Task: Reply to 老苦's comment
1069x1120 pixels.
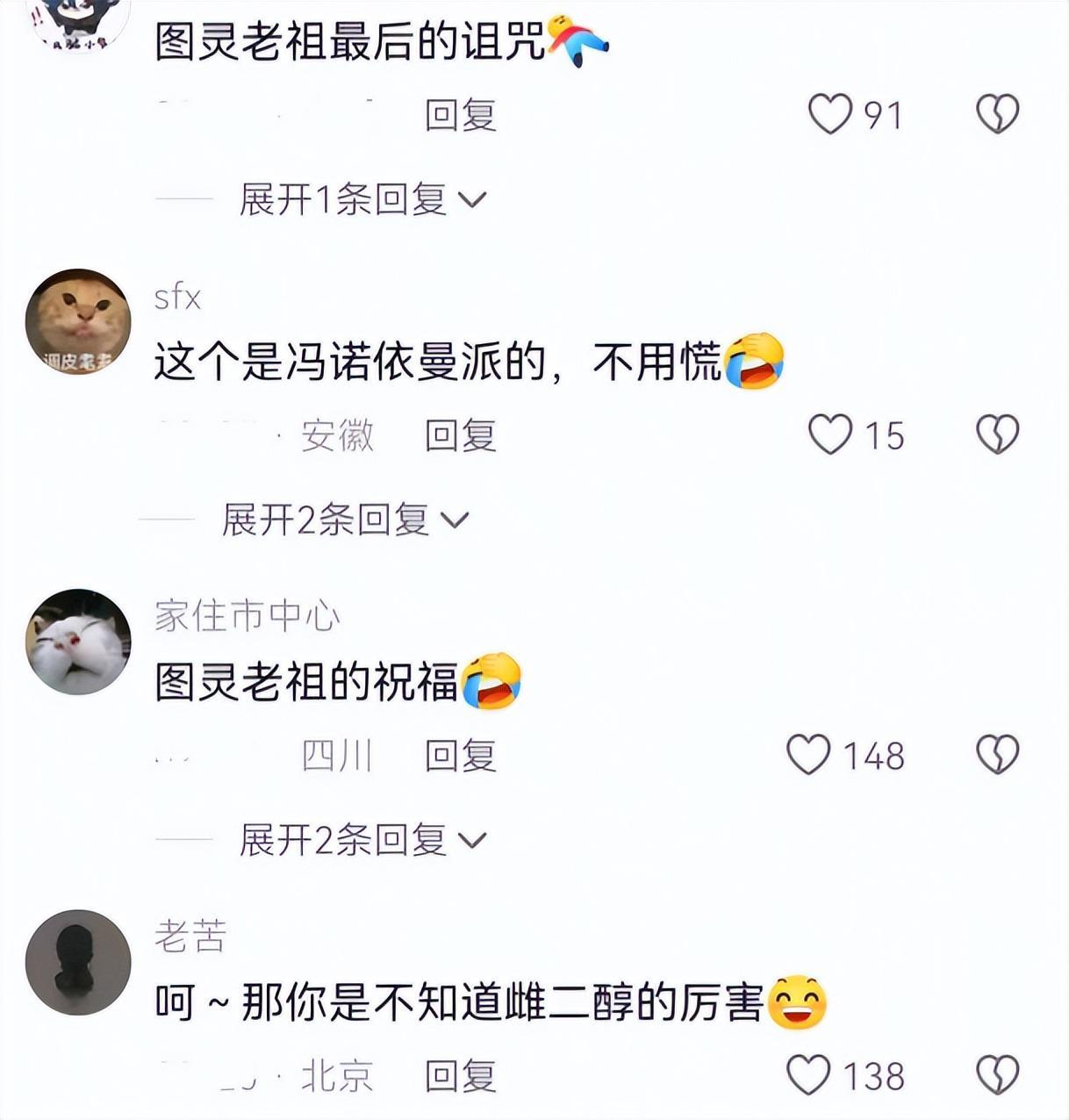Action: pyautogui.click(x=461, y=1076)
